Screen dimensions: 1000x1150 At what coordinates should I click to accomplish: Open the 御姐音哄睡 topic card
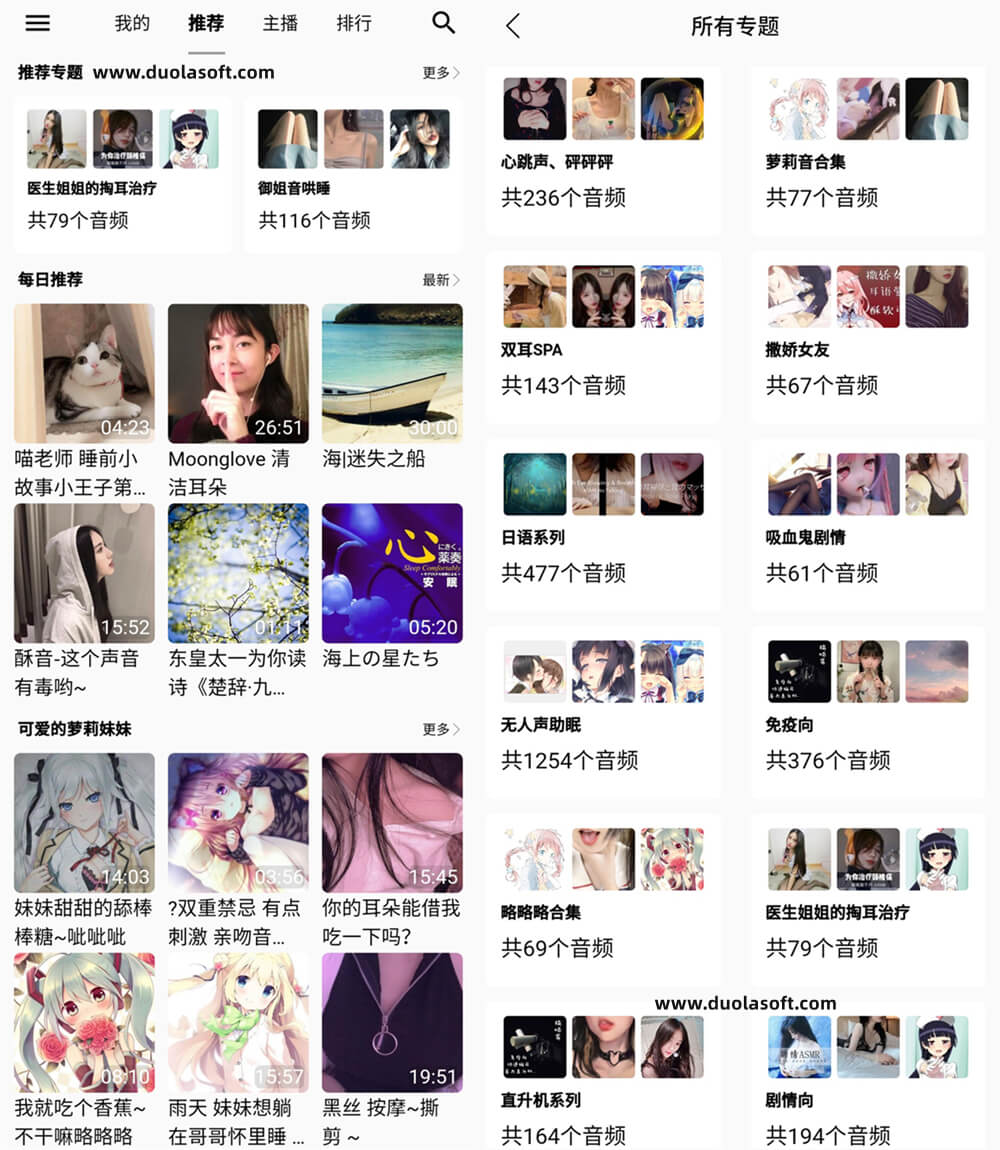coord(353,173)
